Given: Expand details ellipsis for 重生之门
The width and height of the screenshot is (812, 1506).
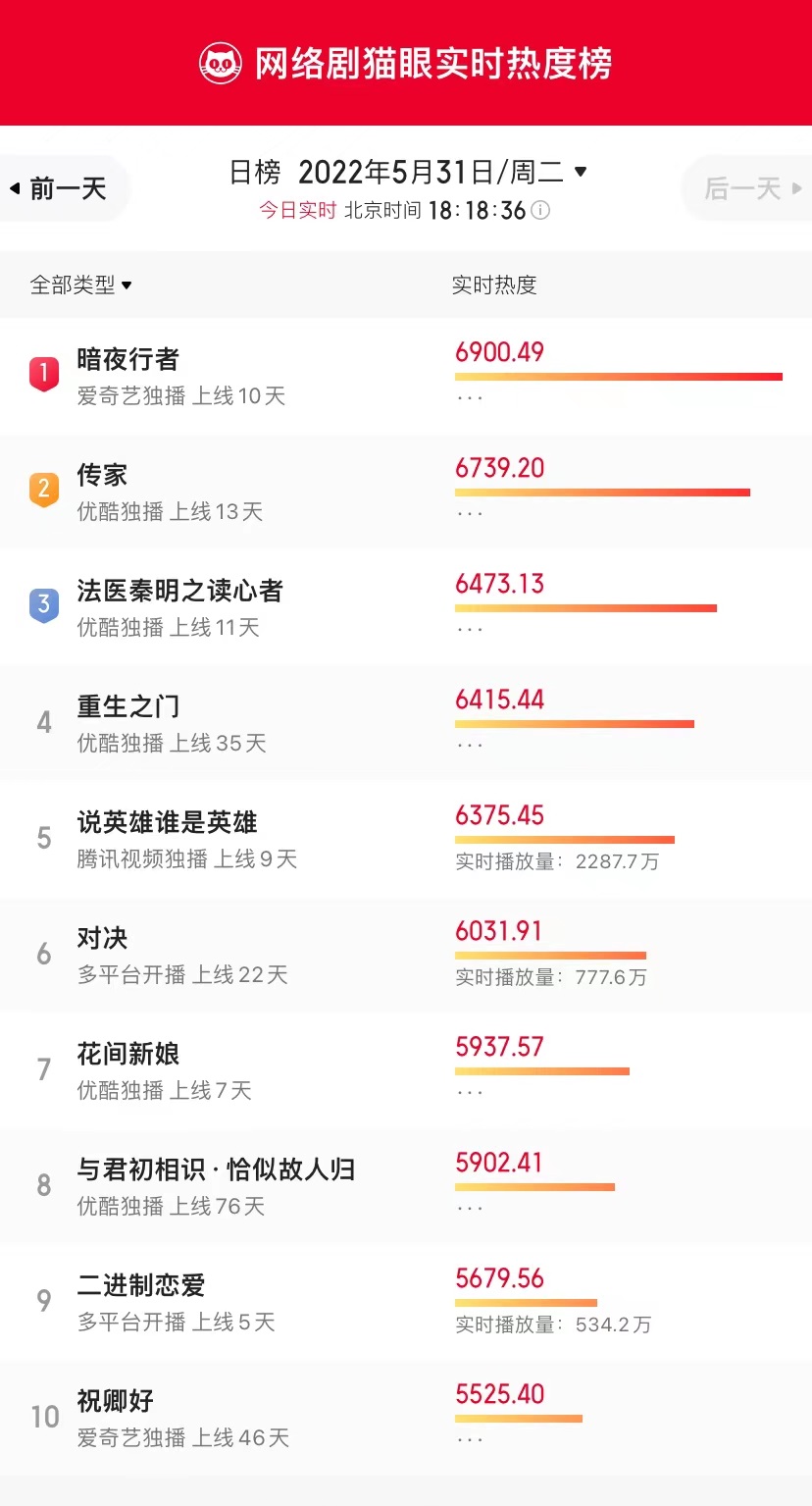Looking at the screenshot, I should (470, 744).
